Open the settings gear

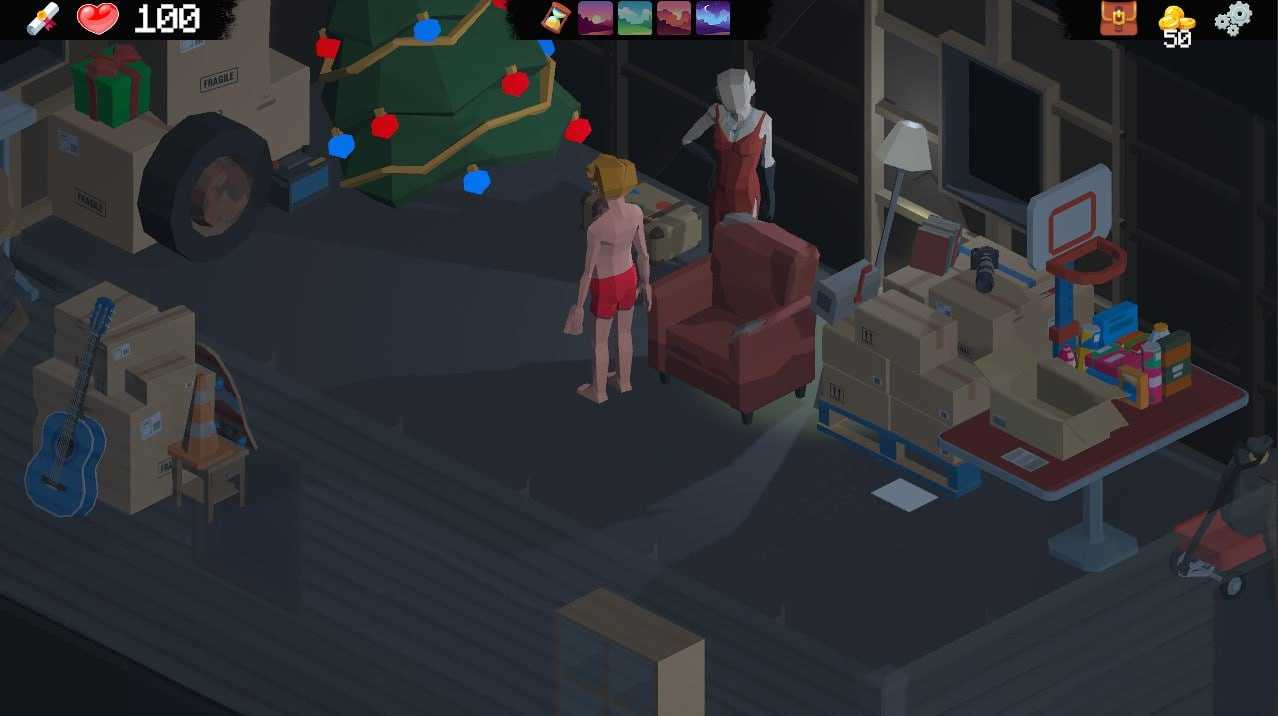tap(1232, 19)
